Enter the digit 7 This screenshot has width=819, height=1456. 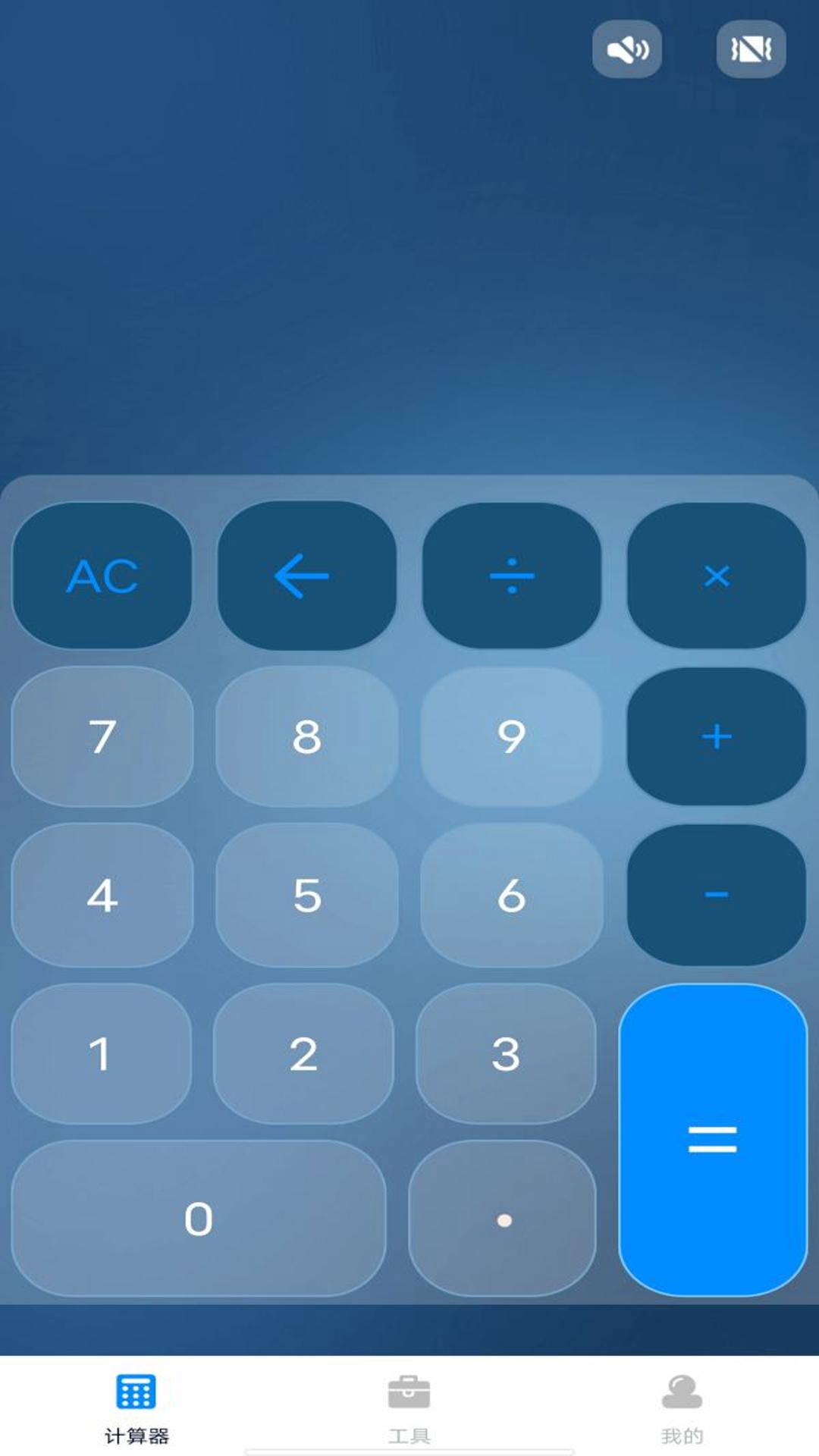tap(102, 736)
